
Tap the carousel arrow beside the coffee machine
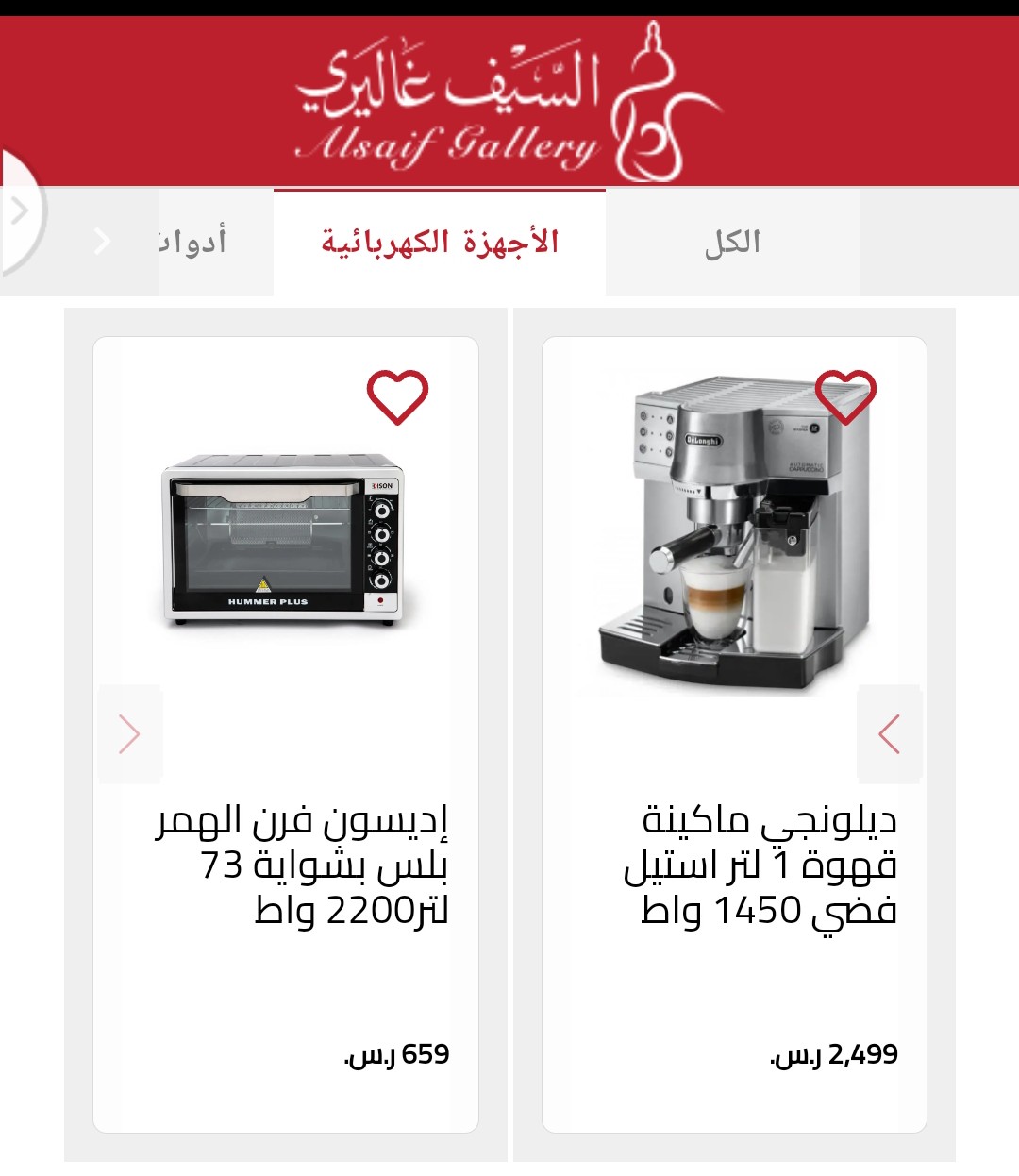coord(889,734)
